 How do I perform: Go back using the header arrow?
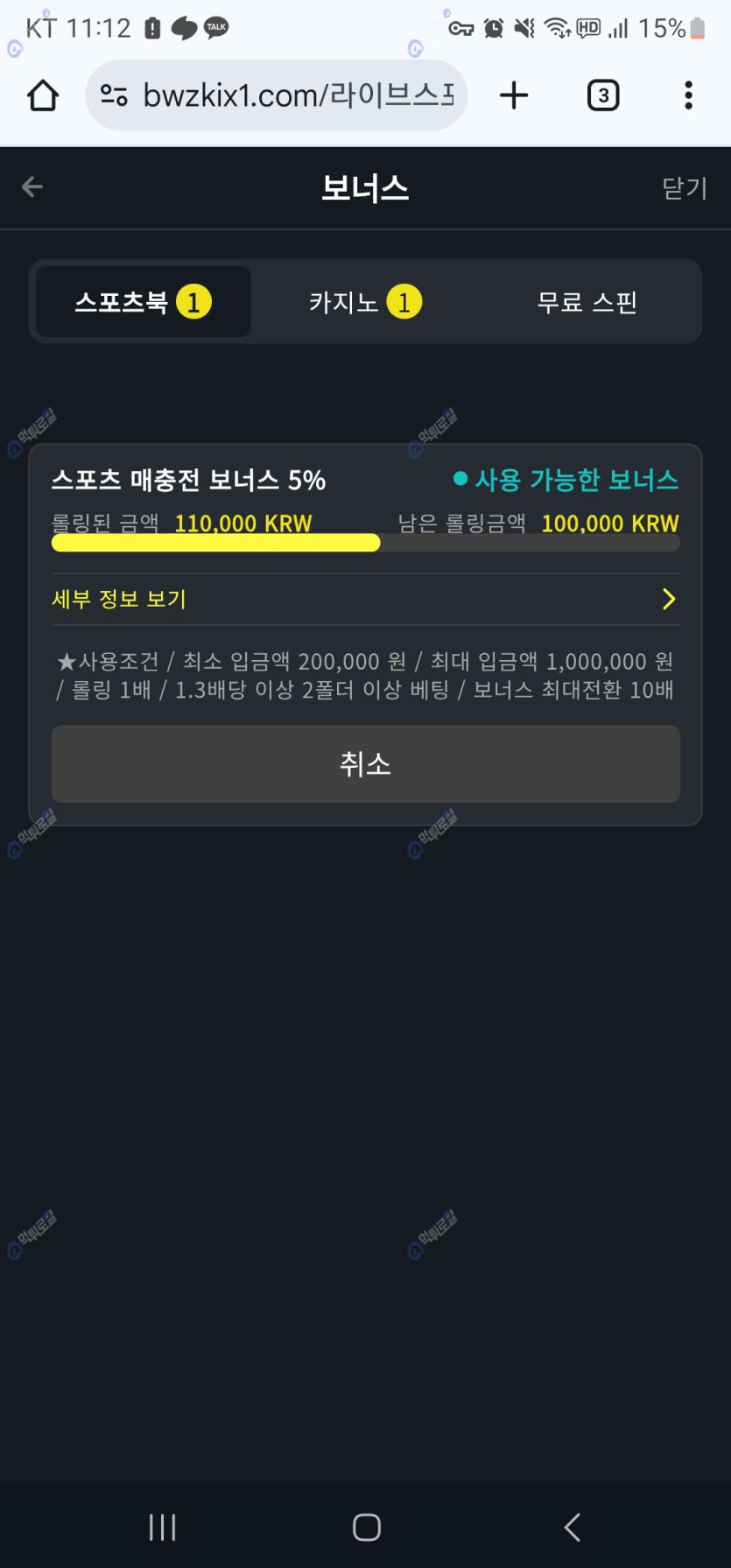coord(32,186)
